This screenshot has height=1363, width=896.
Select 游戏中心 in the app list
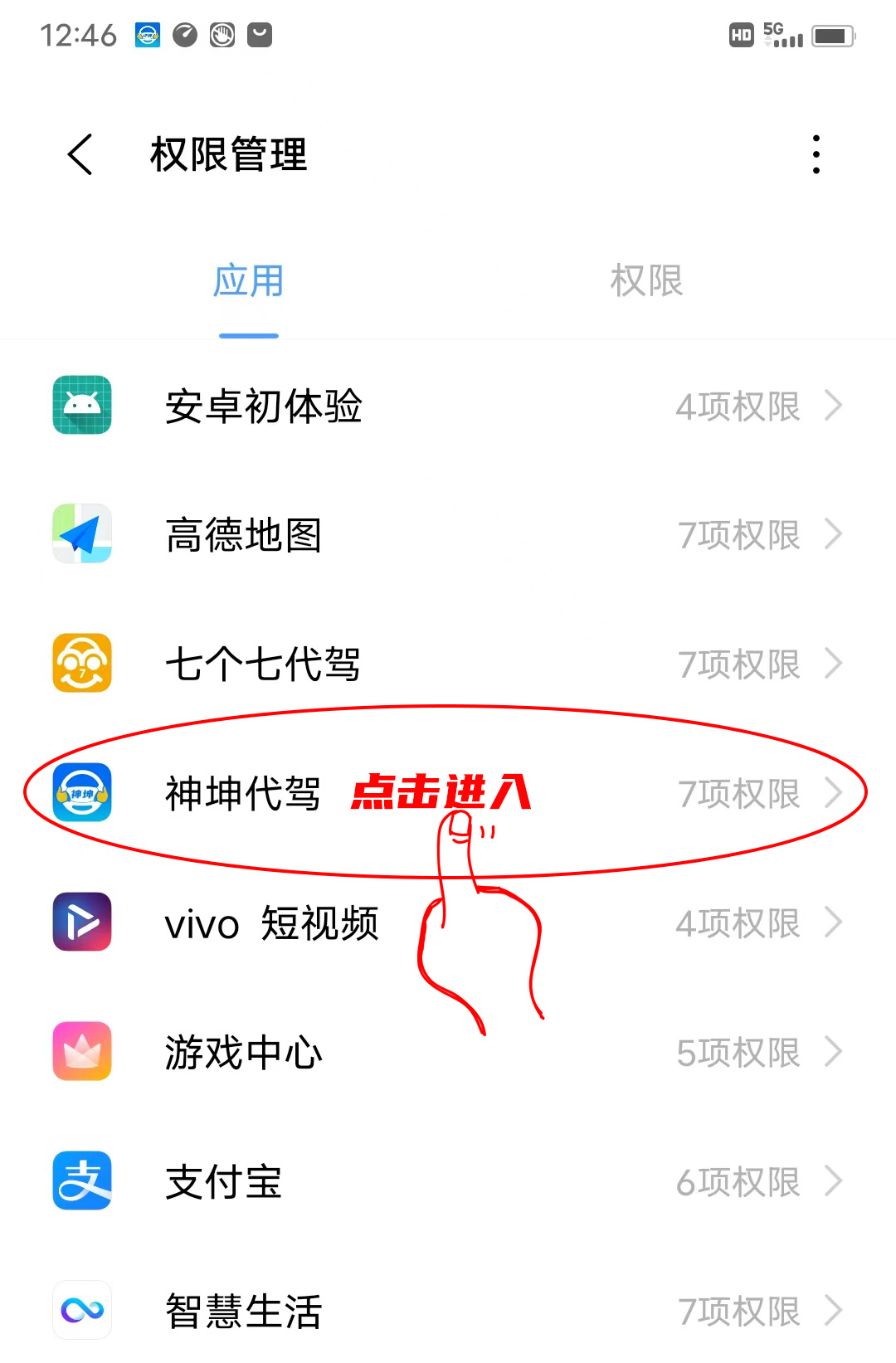pos(448,1052)
